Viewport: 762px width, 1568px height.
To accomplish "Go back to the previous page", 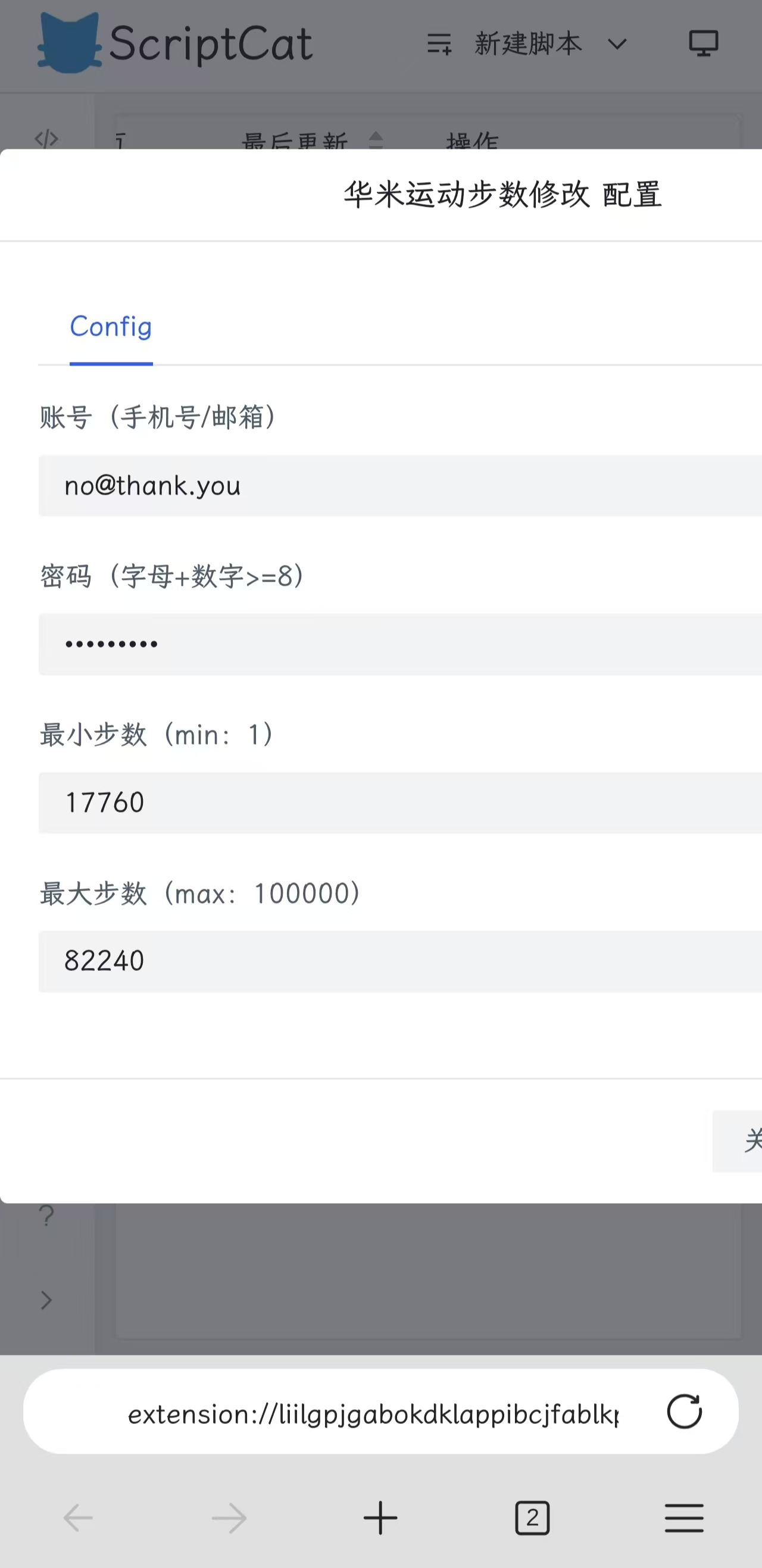I will pyautogui.click(x=79, y=1518).
